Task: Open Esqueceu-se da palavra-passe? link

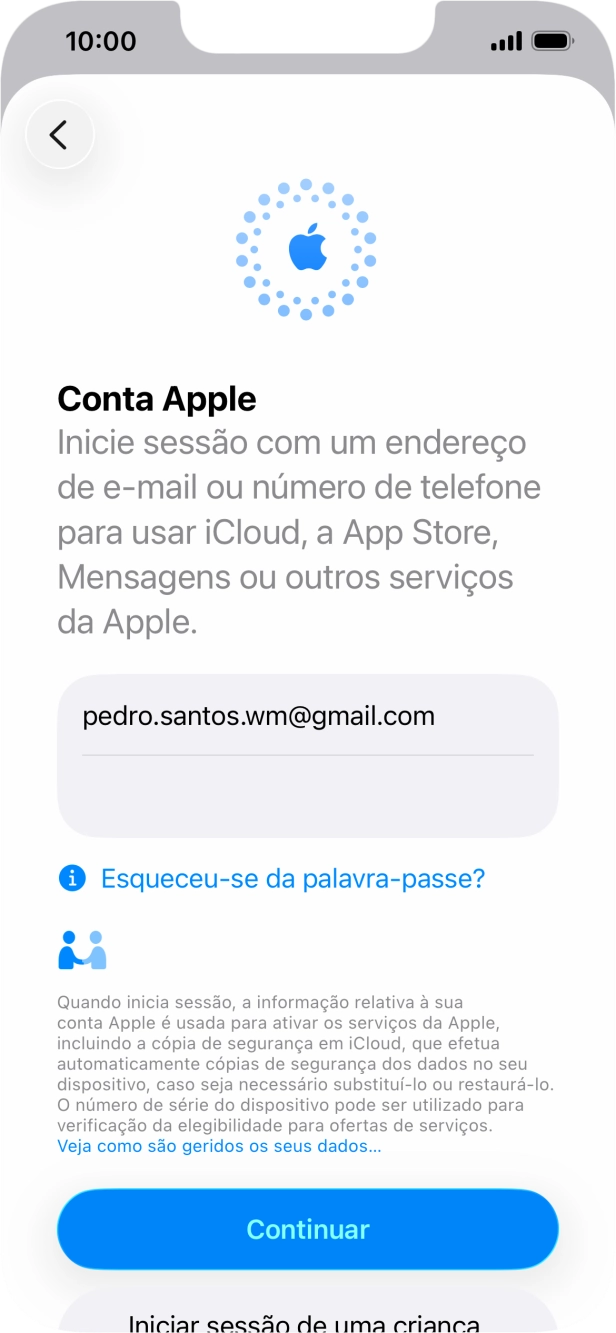Action: pyautogui.click(x=292, y=879)
